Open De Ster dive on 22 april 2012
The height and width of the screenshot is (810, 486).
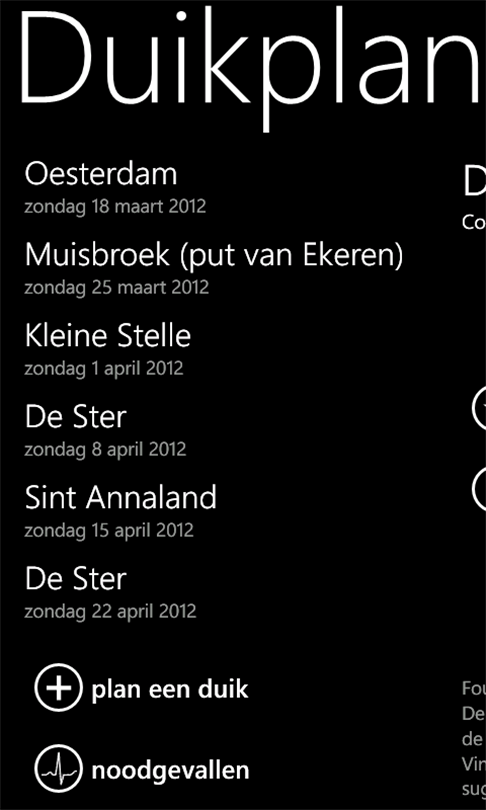pyautogui.click(x=110, y=593)
